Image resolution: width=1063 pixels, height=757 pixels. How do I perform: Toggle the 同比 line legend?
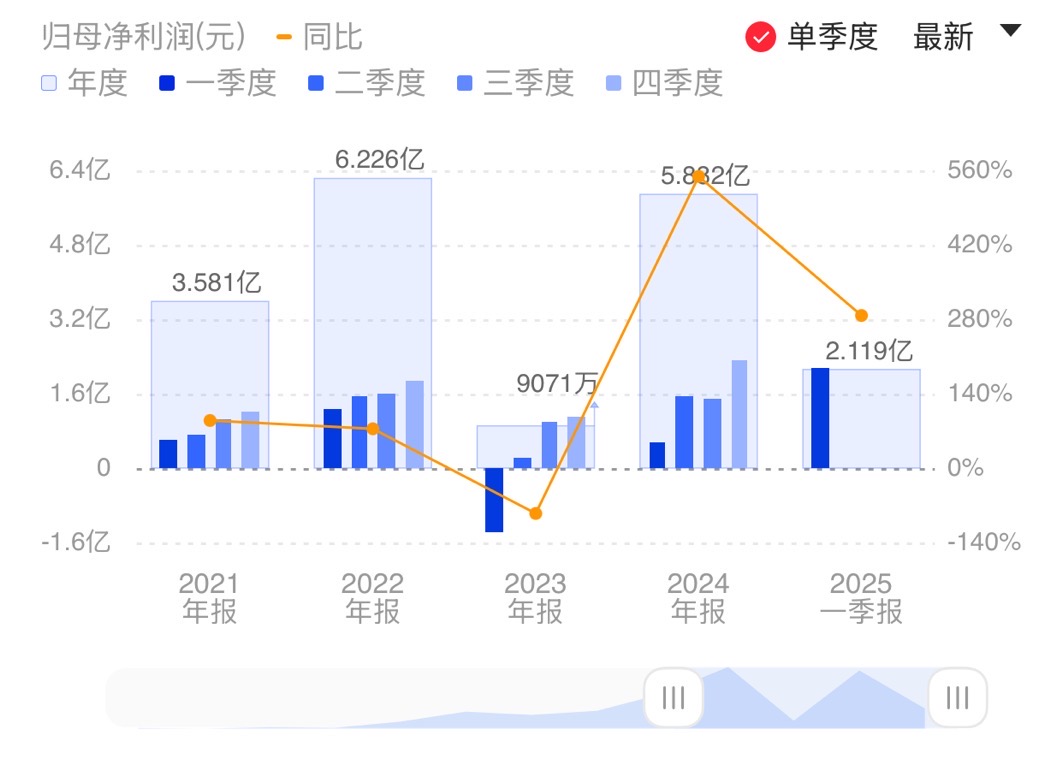coord(320,38)
